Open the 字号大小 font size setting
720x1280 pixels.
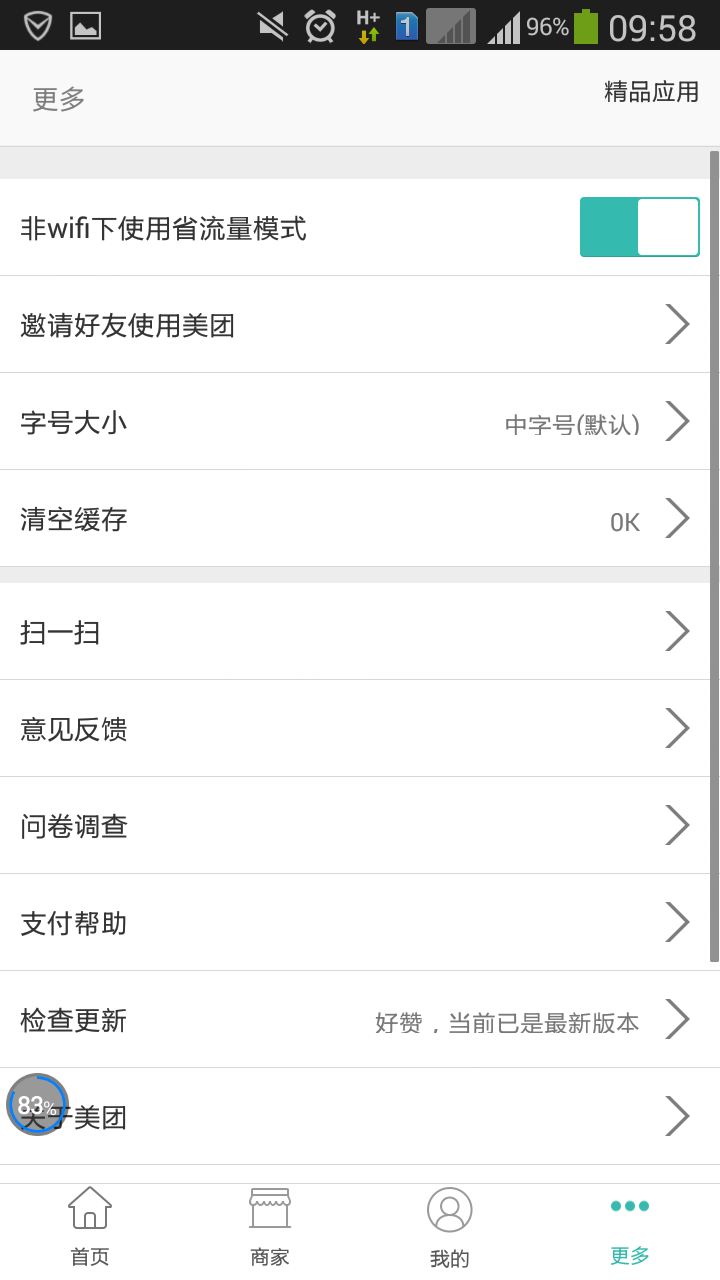360,422
